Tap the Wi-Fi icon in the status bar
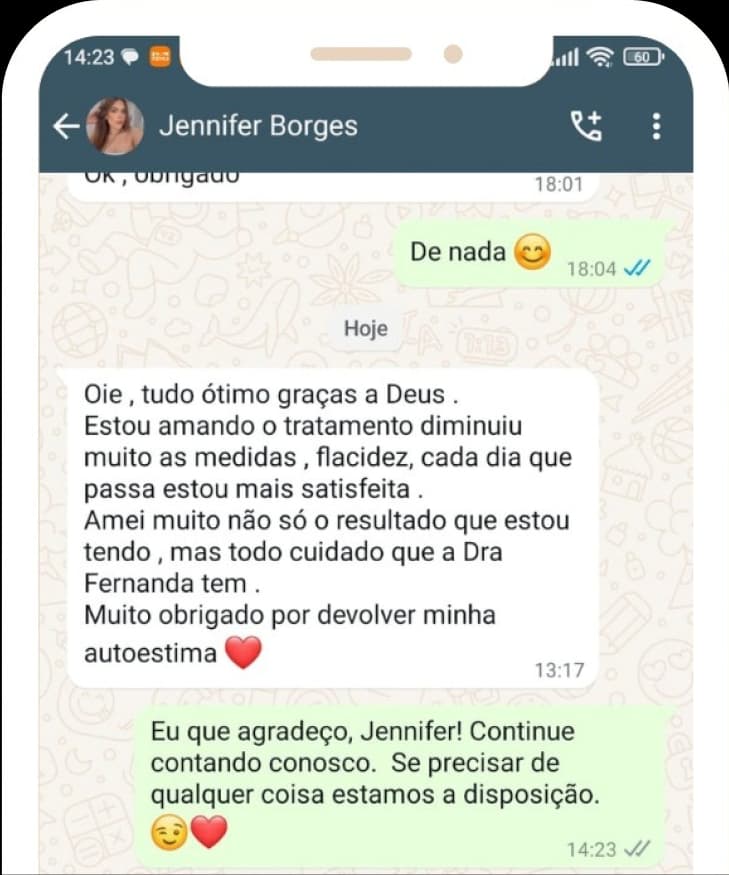Image resolution: width=729 pixels, height=875 pixels. (x=598, y=57)
